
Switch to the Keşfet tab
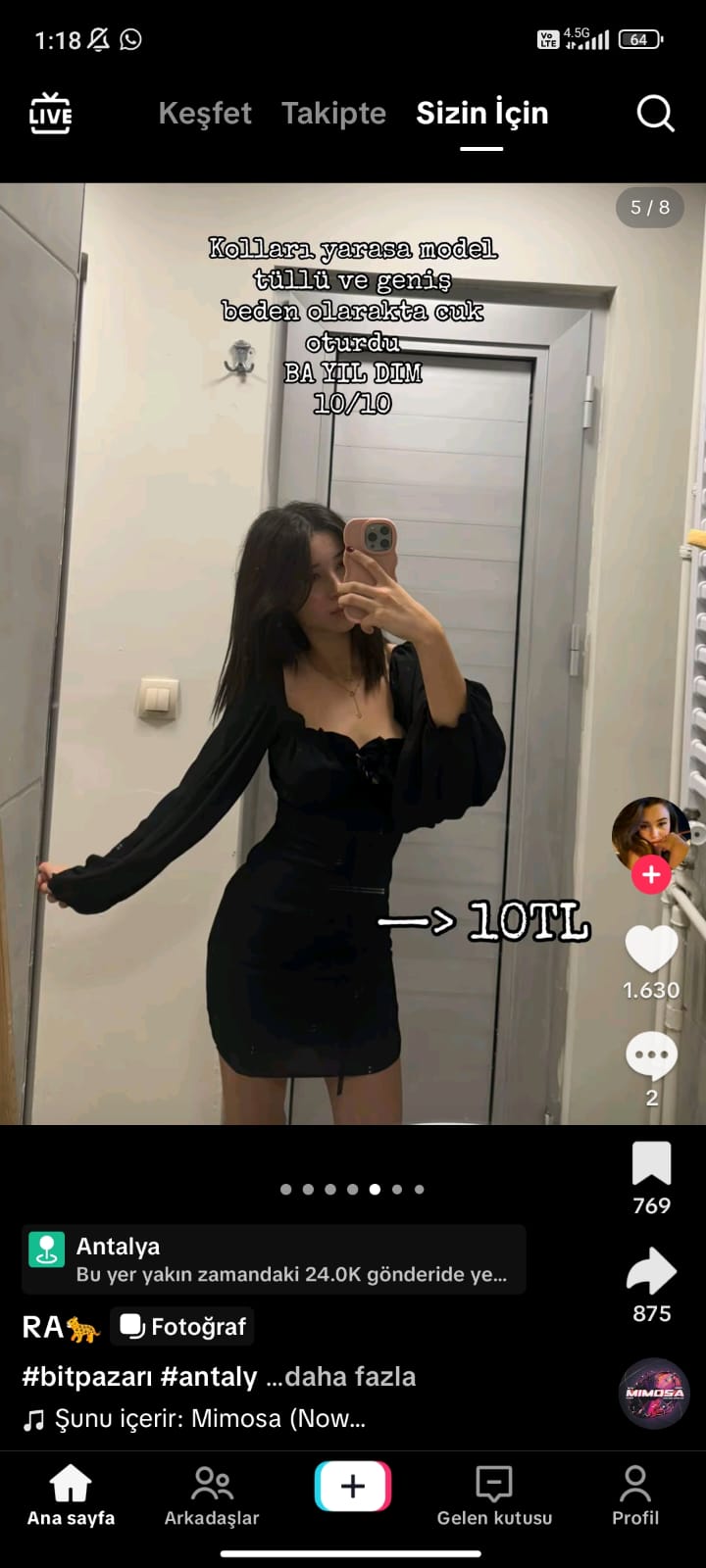click(205, 114)
